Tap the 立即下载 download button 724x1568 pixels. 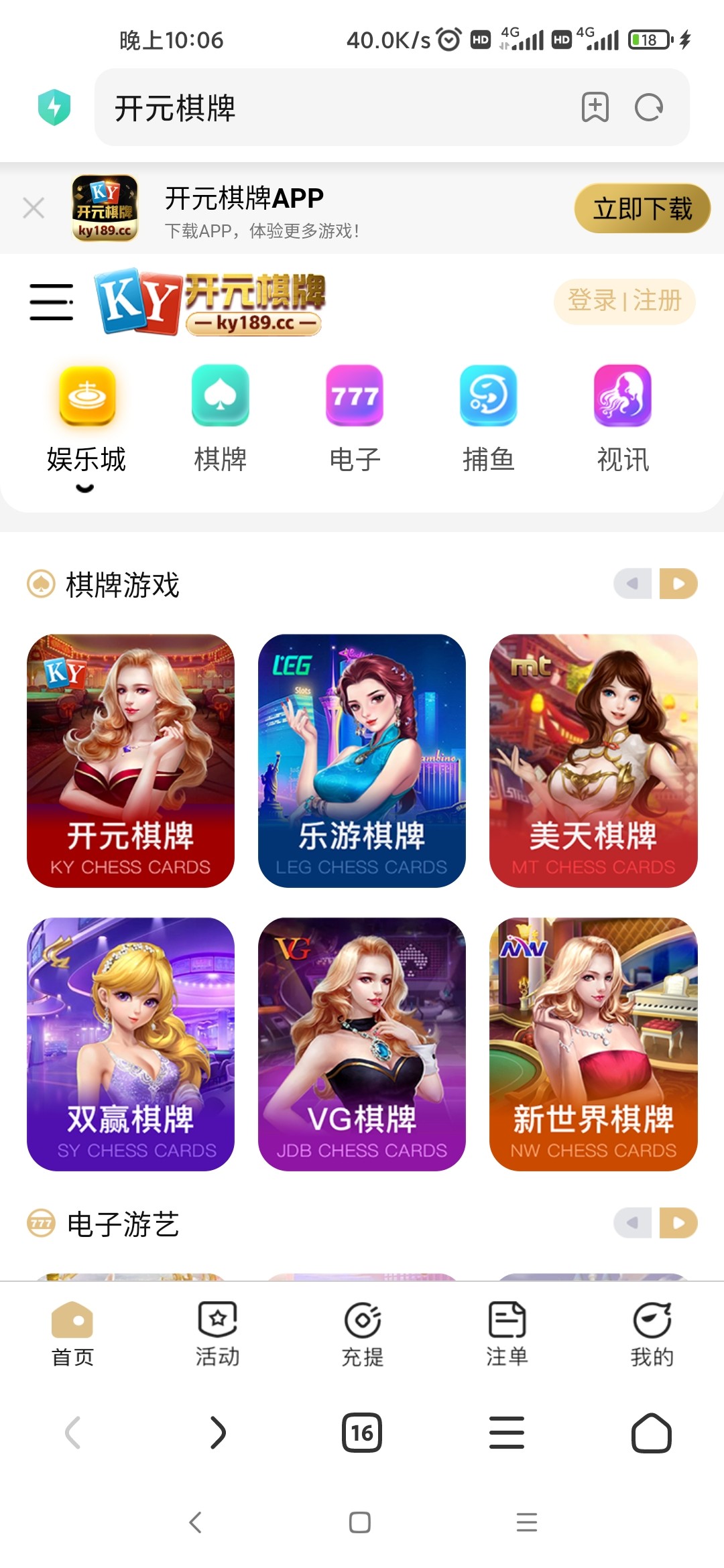pyautogui.click(x=642, y=208)
